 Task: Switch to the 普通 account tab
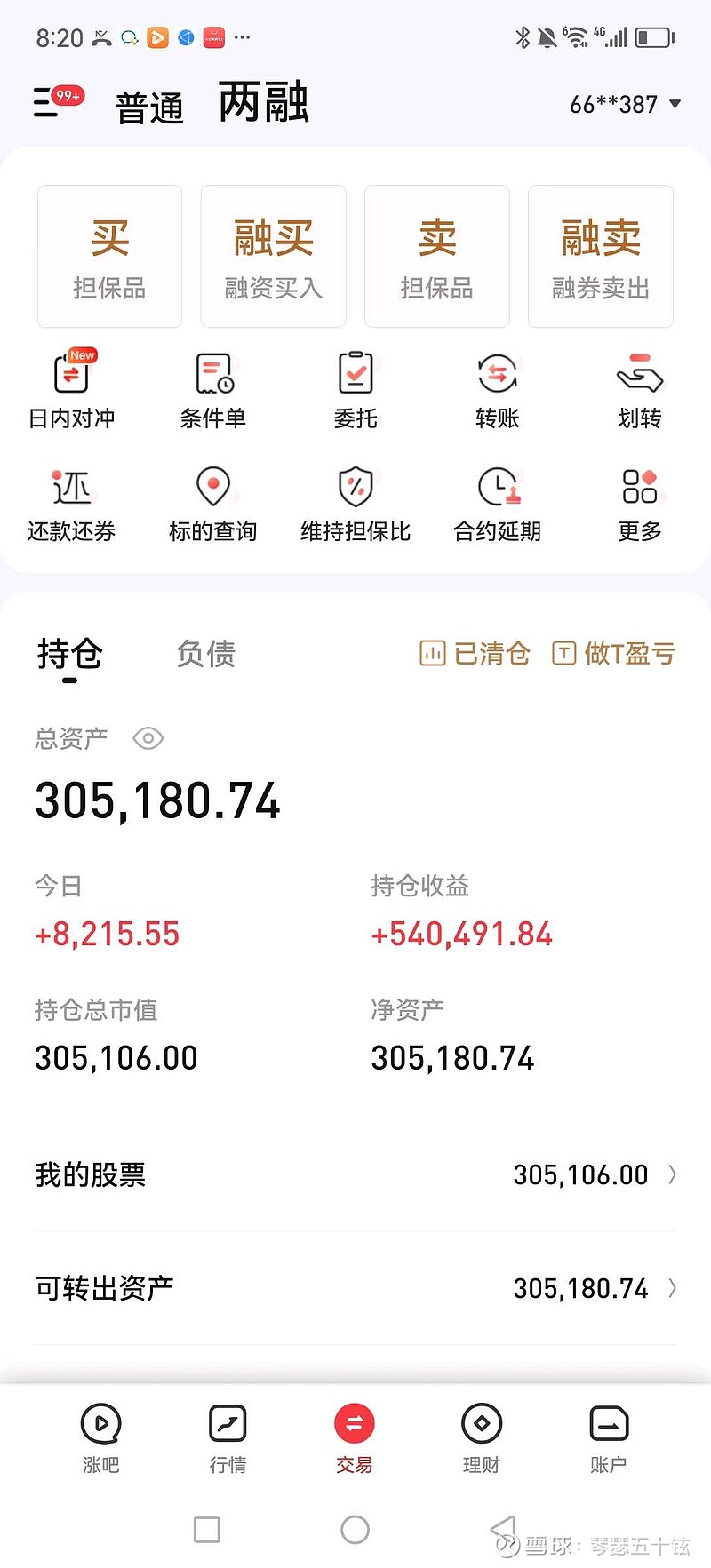(149, 104)
